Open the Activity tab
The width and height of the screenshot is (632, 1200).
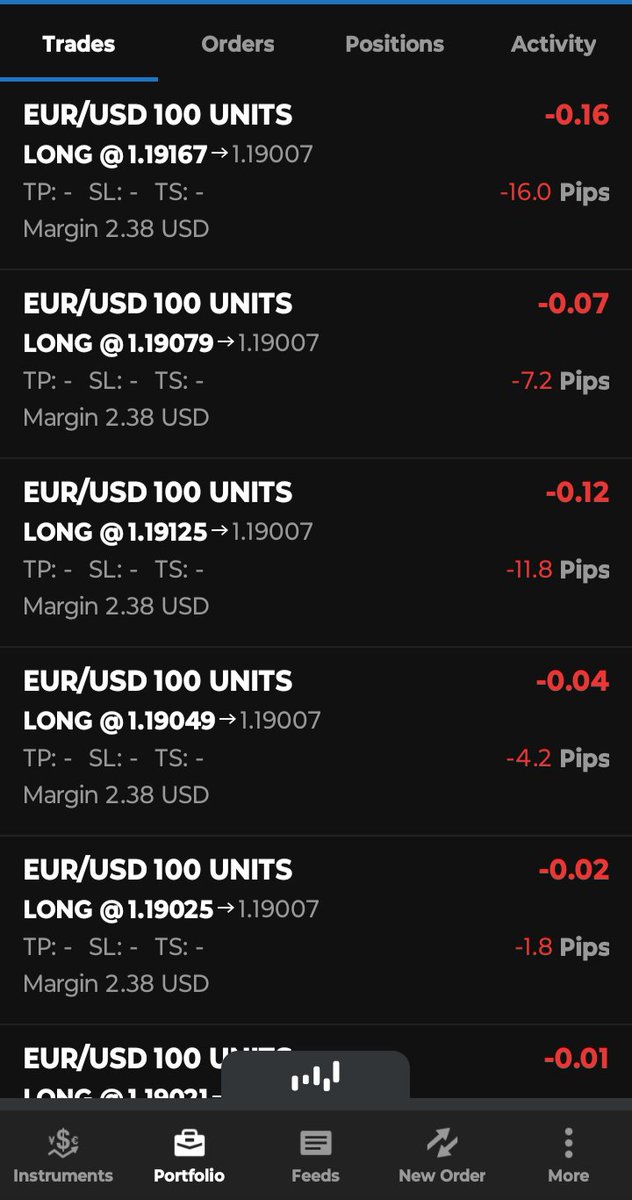click(553, 44)
